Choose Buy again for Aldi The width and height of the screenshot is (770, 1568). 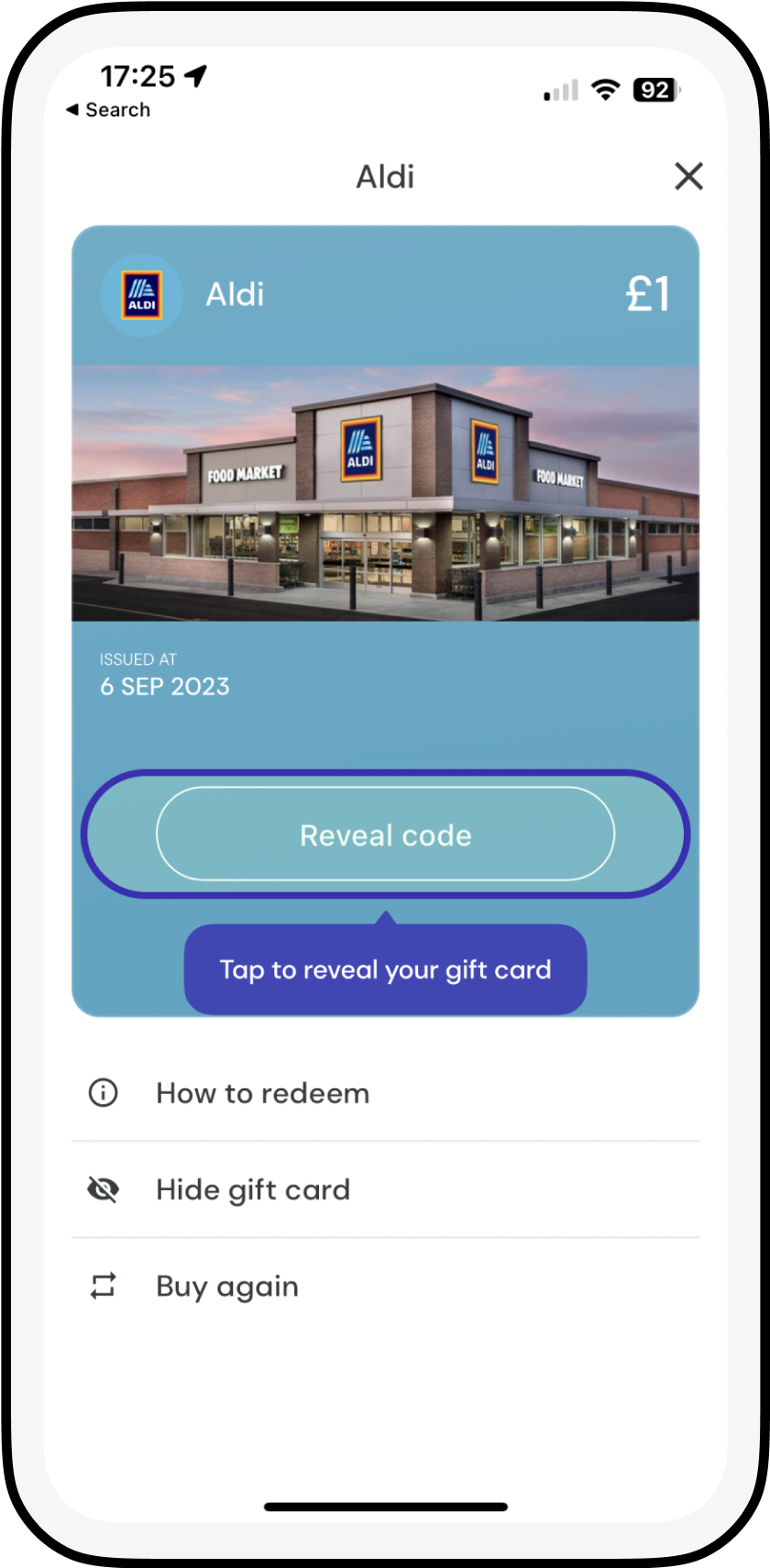tap(227, 1286)
